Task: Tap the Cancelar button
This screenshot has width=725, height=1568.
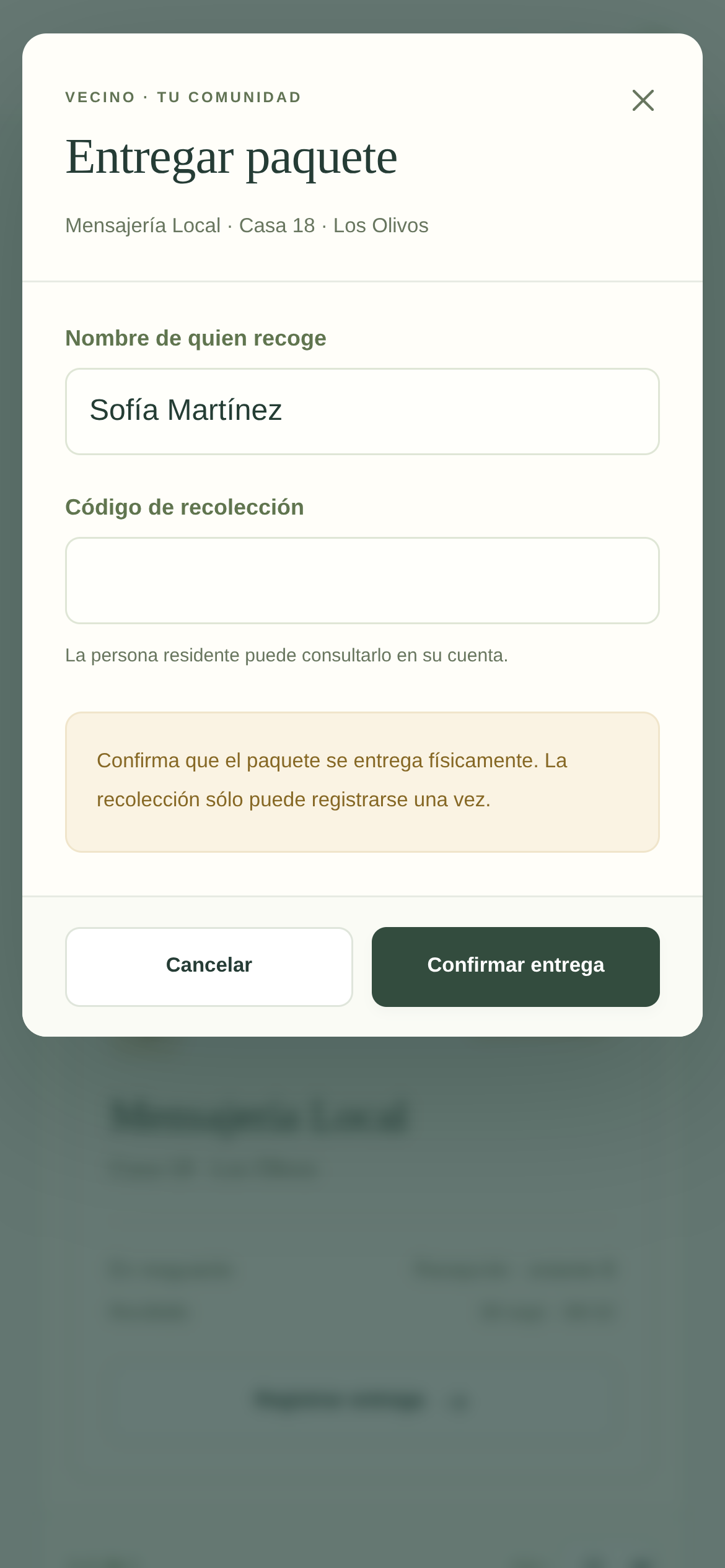Action: (x=209, y=967)
